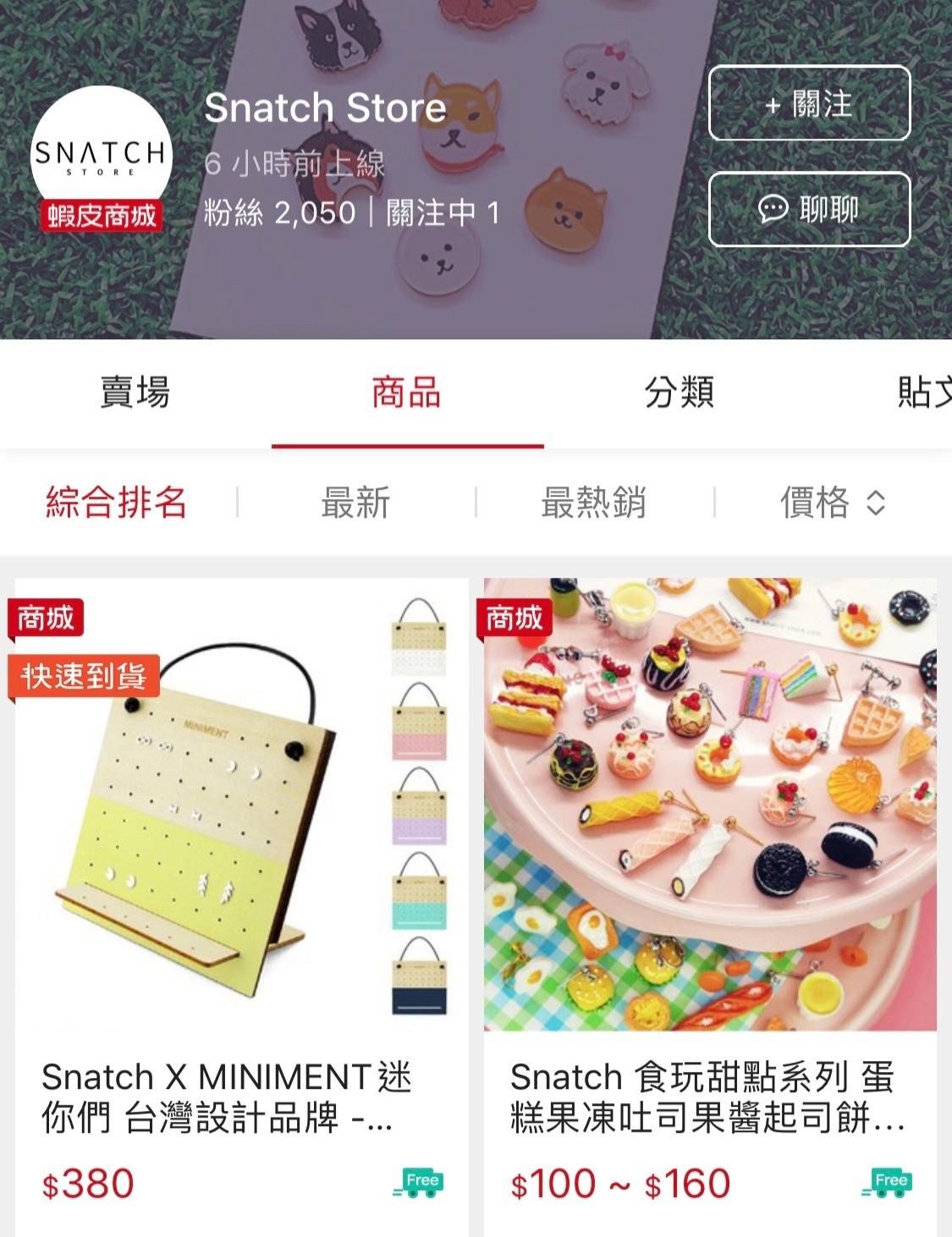Open the 分類 tab
Screen dimensions: 952x1237
click(x=680, y=393)
